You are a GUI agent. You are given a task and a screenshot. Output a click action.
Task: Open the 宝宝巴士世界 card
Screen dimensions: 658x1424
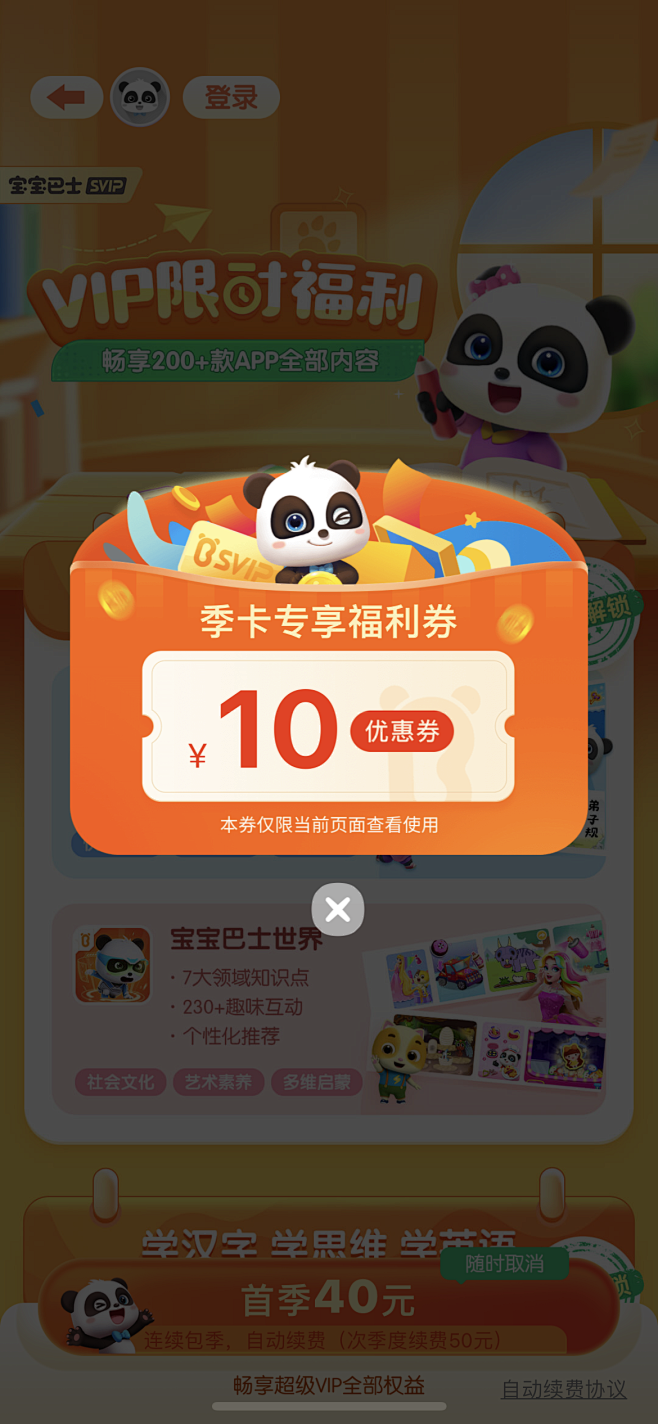(329, 1010)
